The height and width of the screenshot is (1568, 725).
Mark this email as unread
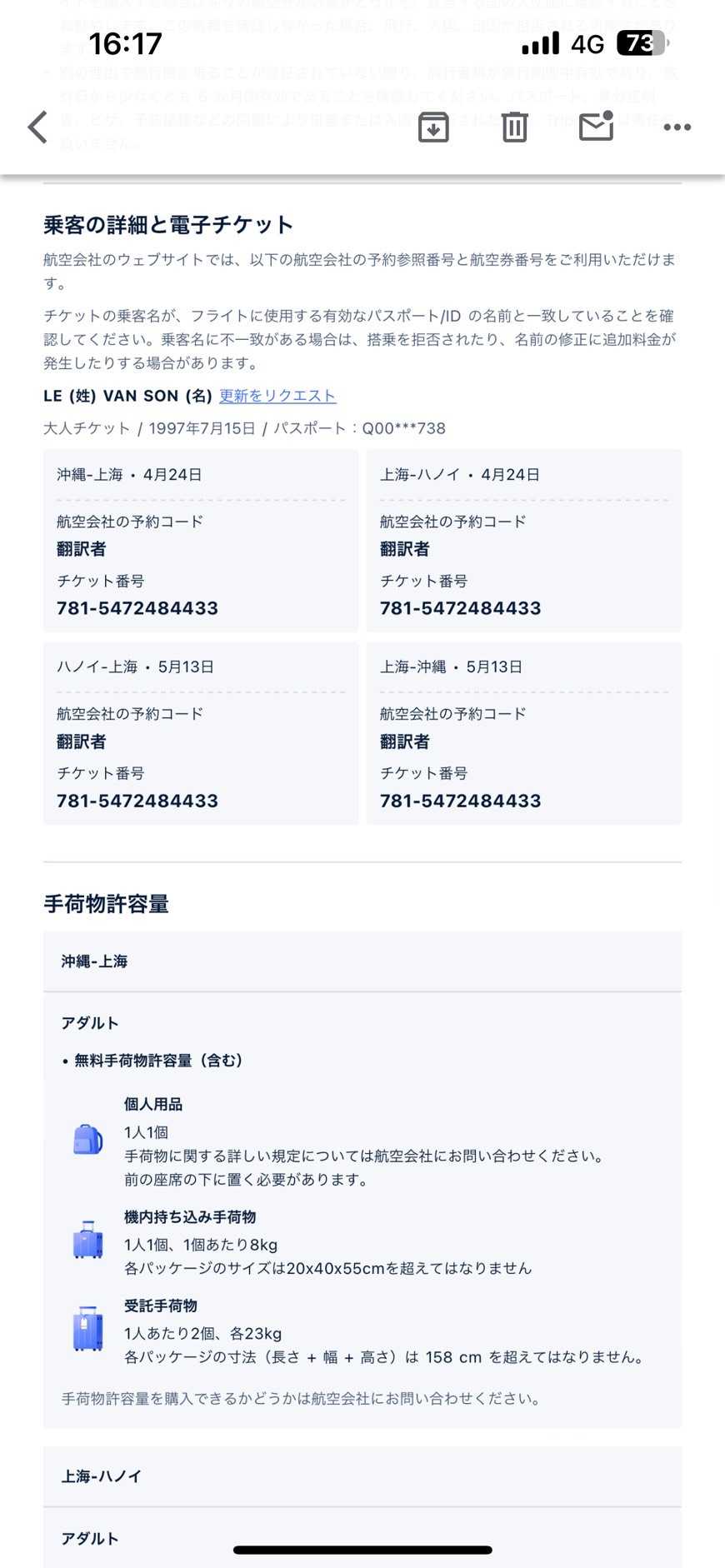[596, 127]
